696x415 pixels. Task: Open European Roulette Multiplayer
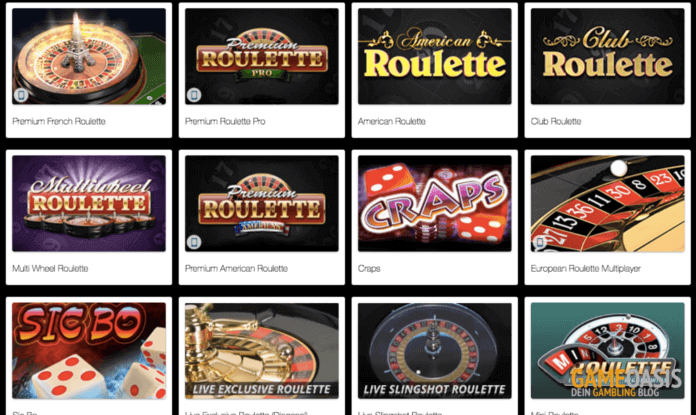point(607,203)
